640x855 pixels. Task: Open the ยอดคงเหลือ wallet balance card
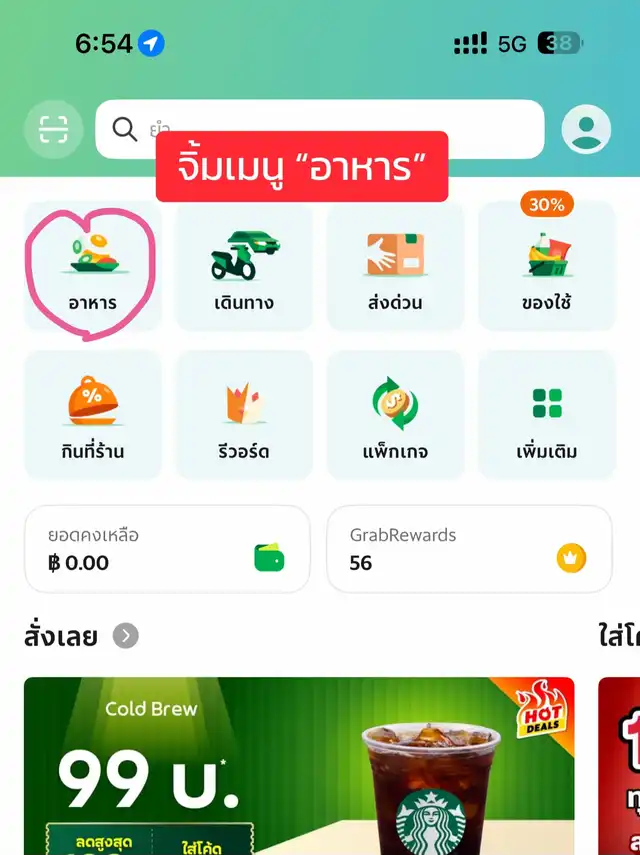tap(167, 549)
